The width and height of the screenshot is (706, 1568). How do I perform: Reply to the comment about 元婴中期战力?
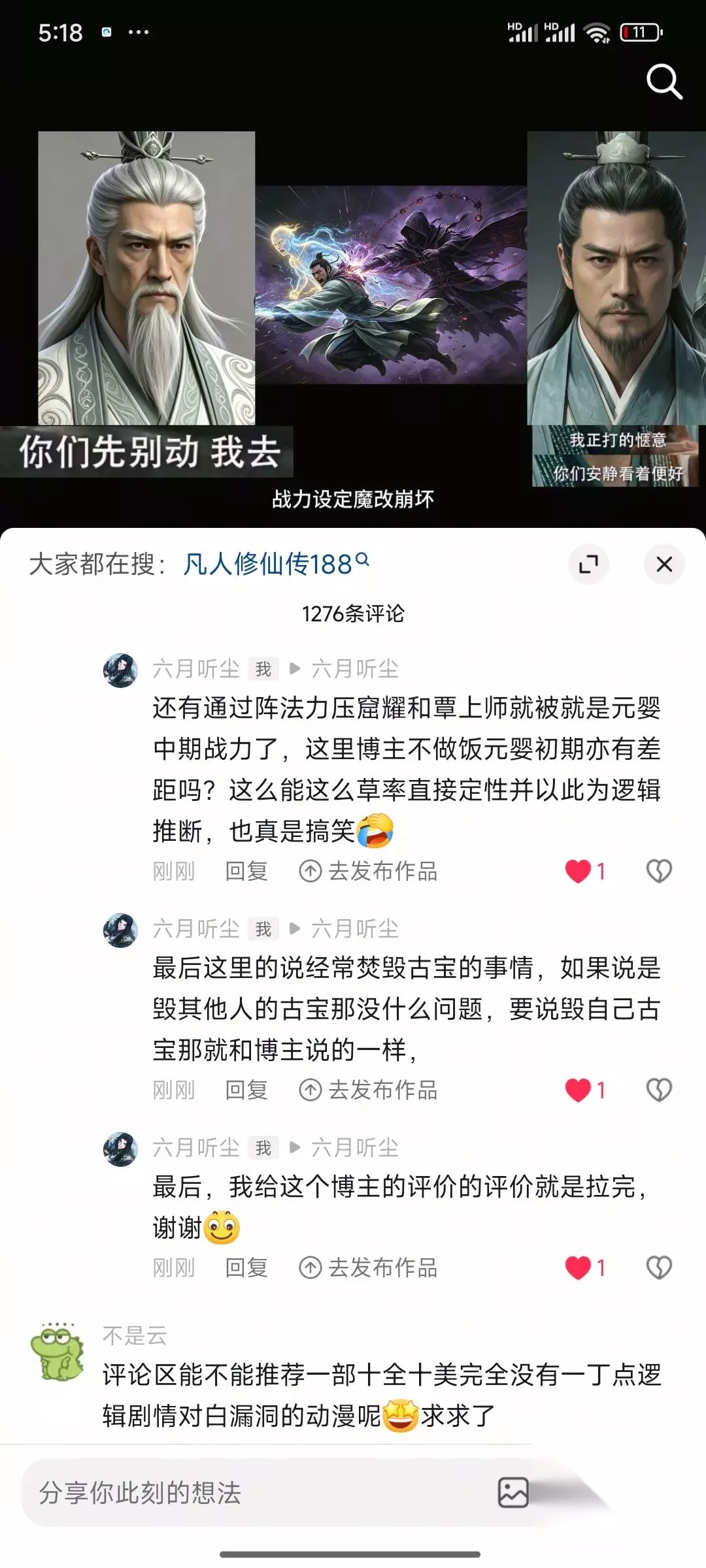(246, 872)
